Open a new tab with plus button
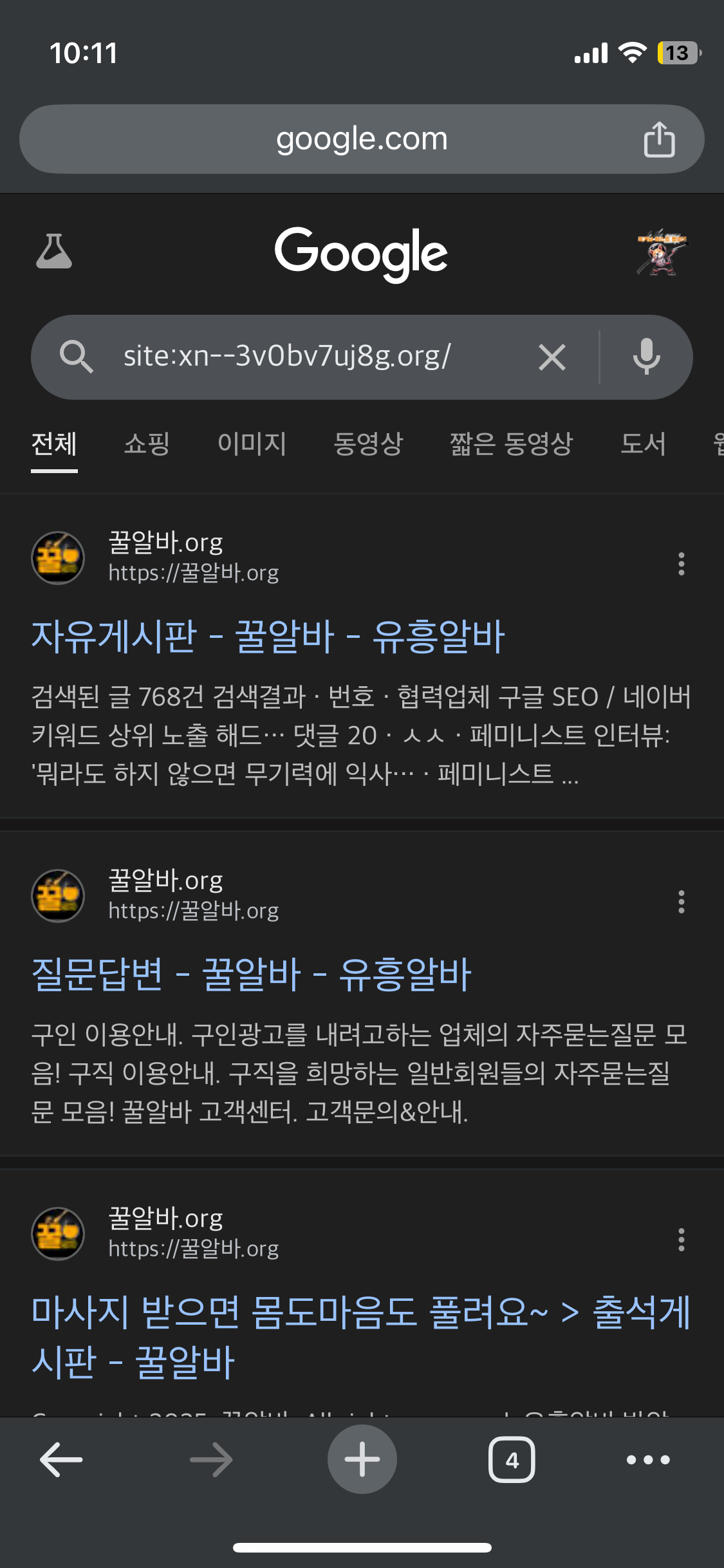This screenshot has width=724, height=1568. (362, 1459)
